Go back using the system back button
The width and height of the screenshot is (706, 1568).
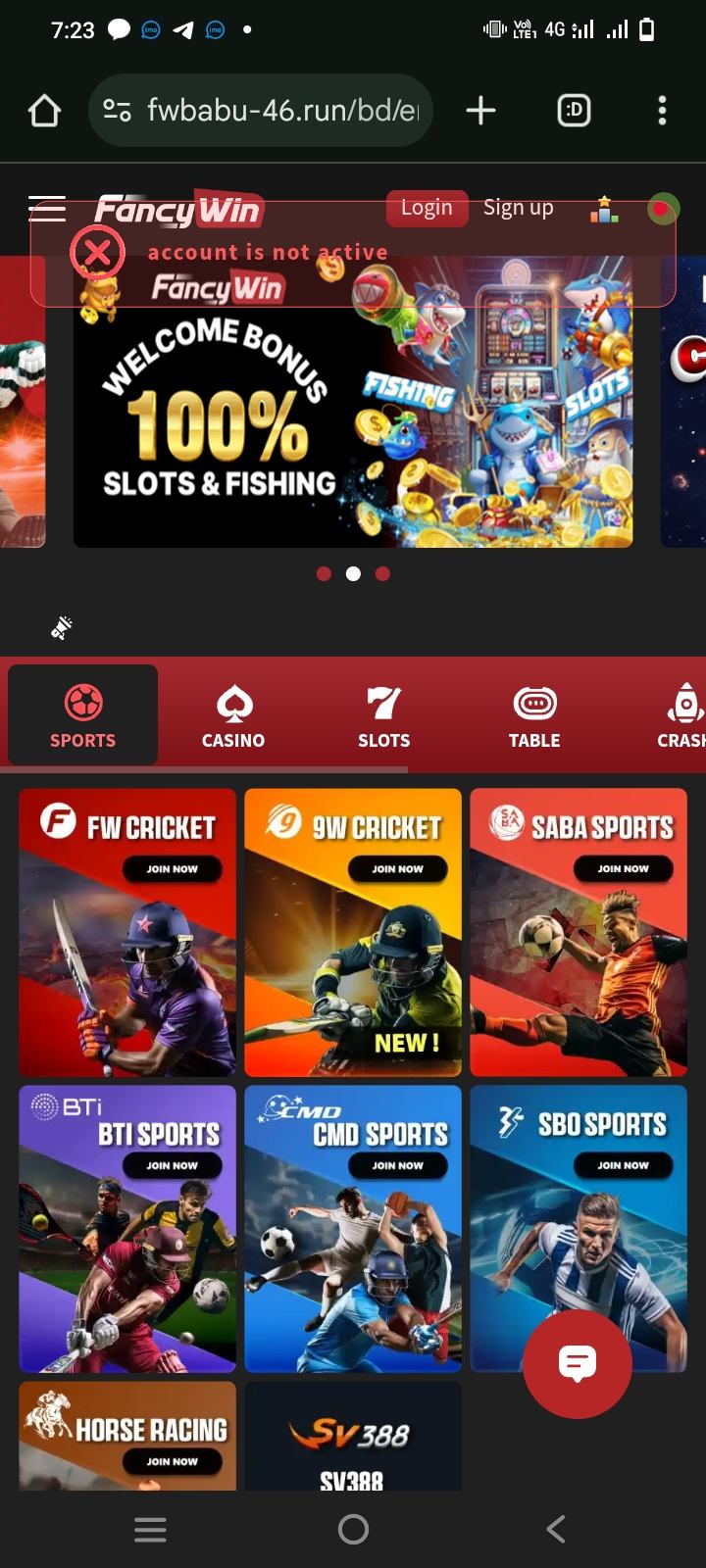(x=556, y=1529)
